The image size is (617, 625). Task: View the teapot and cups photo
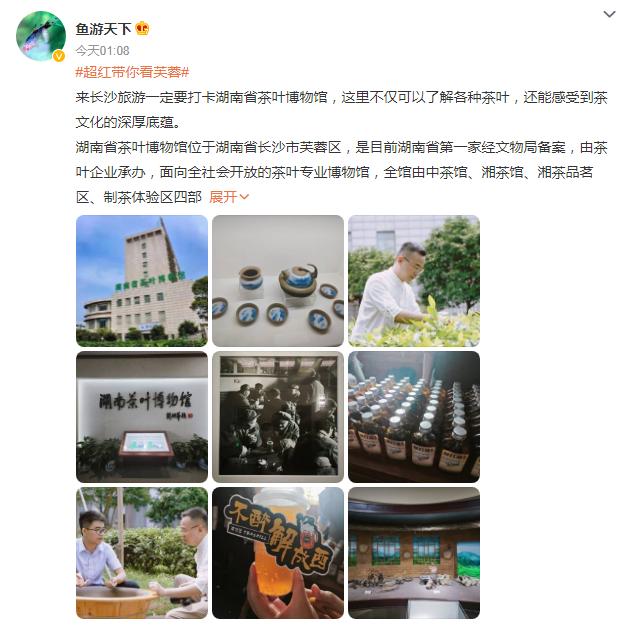click(278, 280)
